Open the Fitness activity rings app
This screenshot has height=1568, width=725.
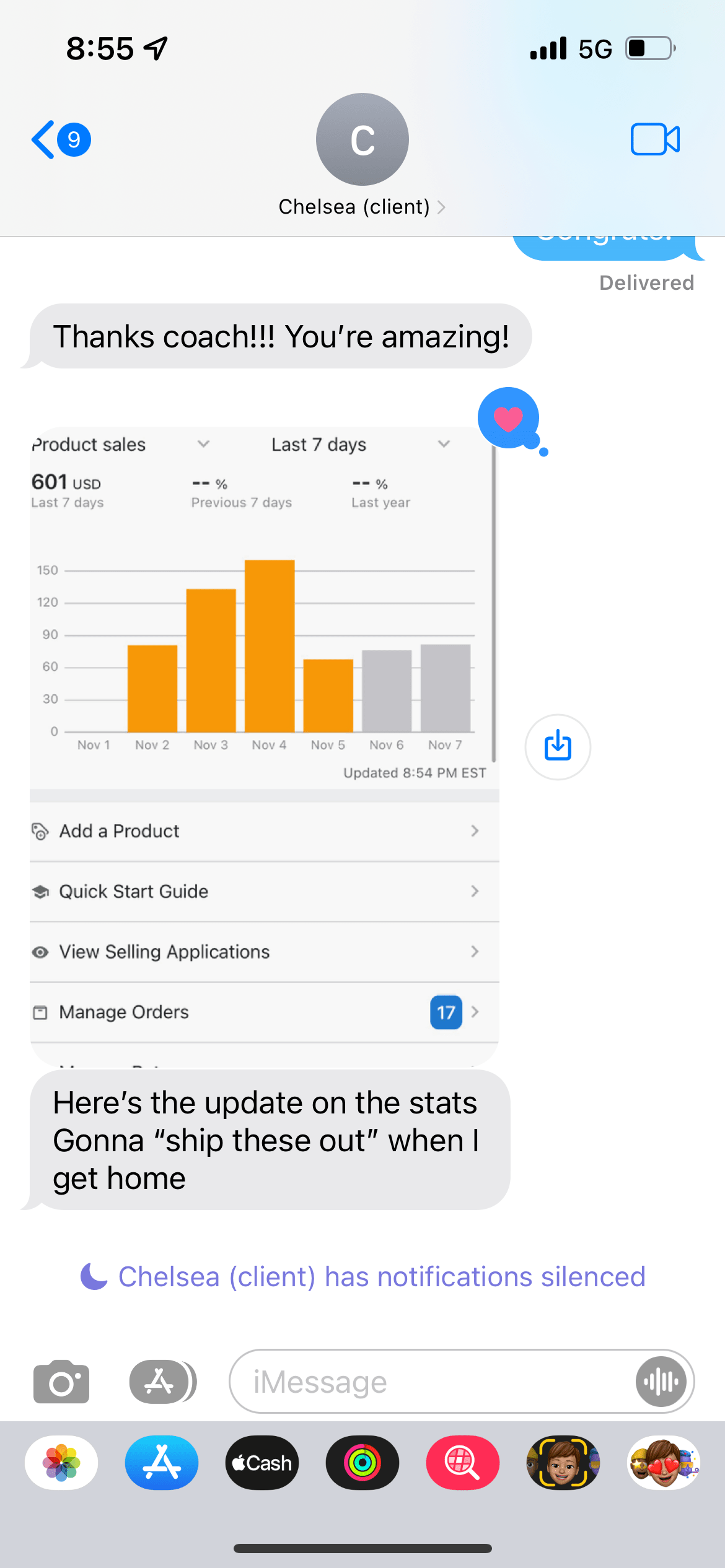362,1463
